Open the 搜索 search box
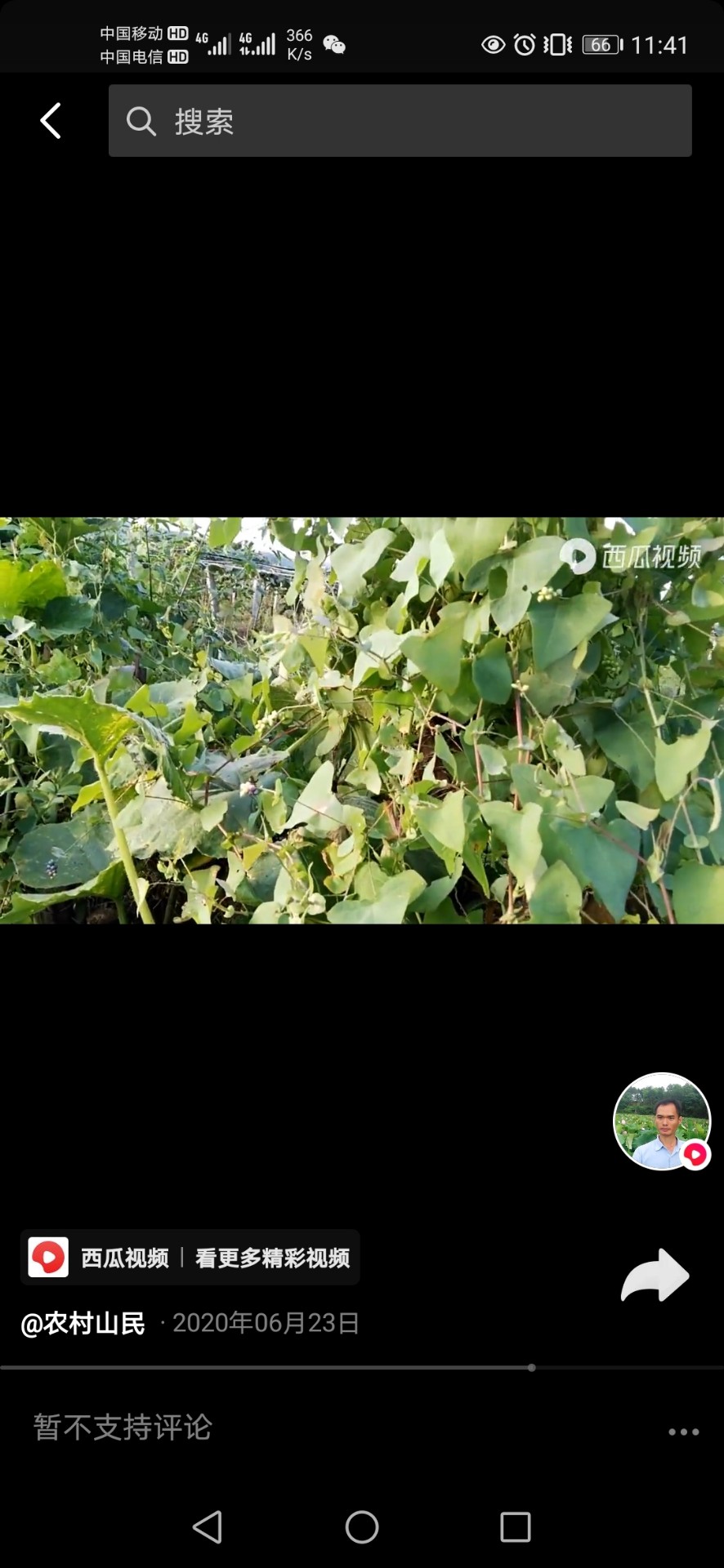This screenshot has width=724, height=1568. 400,121
